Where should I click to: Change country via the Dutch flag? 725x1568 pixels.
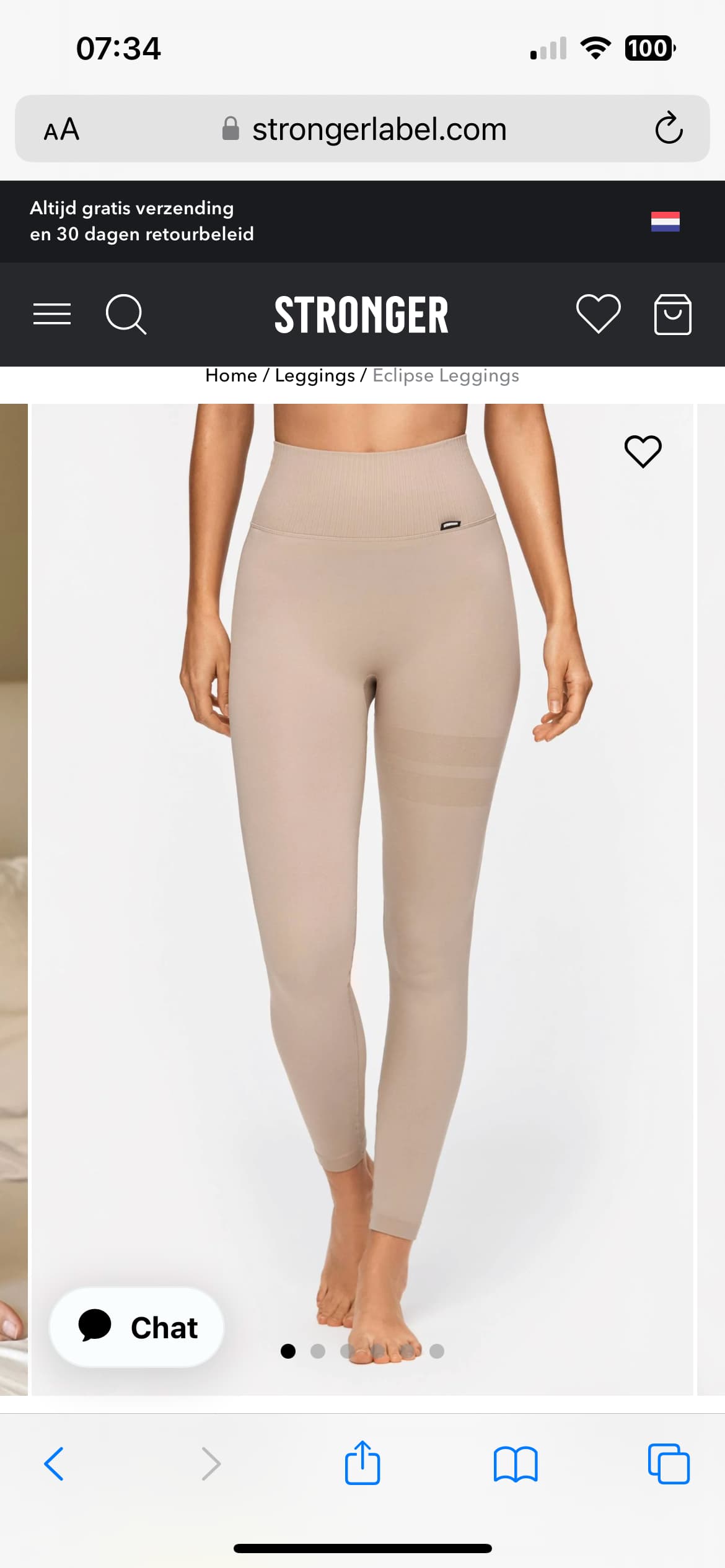(665, 222)
